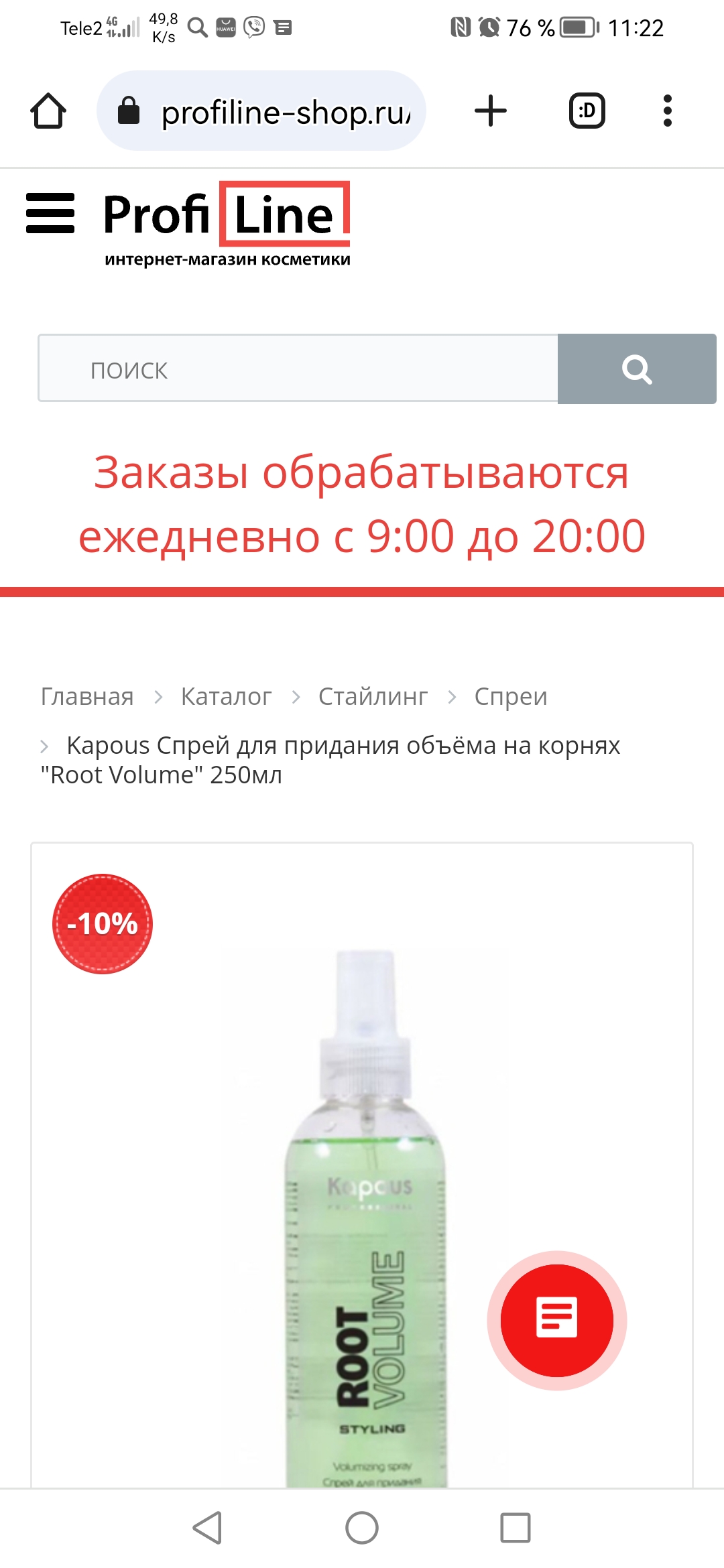The image size is (724, 1568).
Task: Open recent apps from navigation bar
Action: coord(516,1528)
